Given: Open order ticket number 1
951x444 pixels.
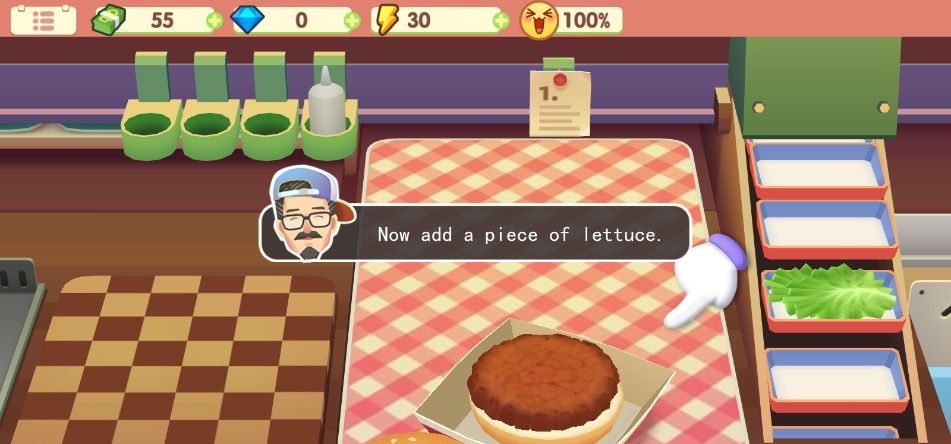Looking at the screenshot, I should pyautogui.click(x=558, y=104).
